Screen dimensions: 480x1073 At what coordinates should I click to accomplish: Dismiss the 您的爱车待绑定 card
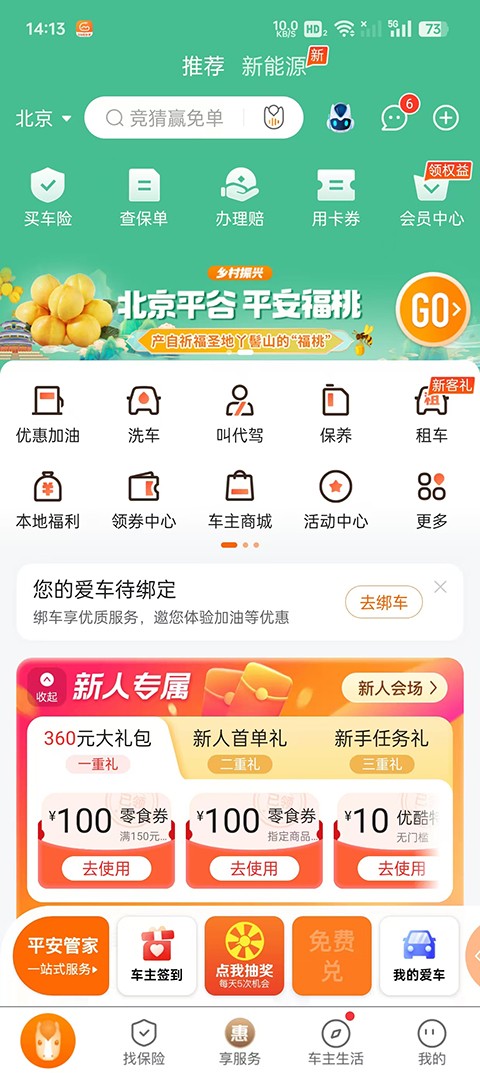click(x=440, y=587)
